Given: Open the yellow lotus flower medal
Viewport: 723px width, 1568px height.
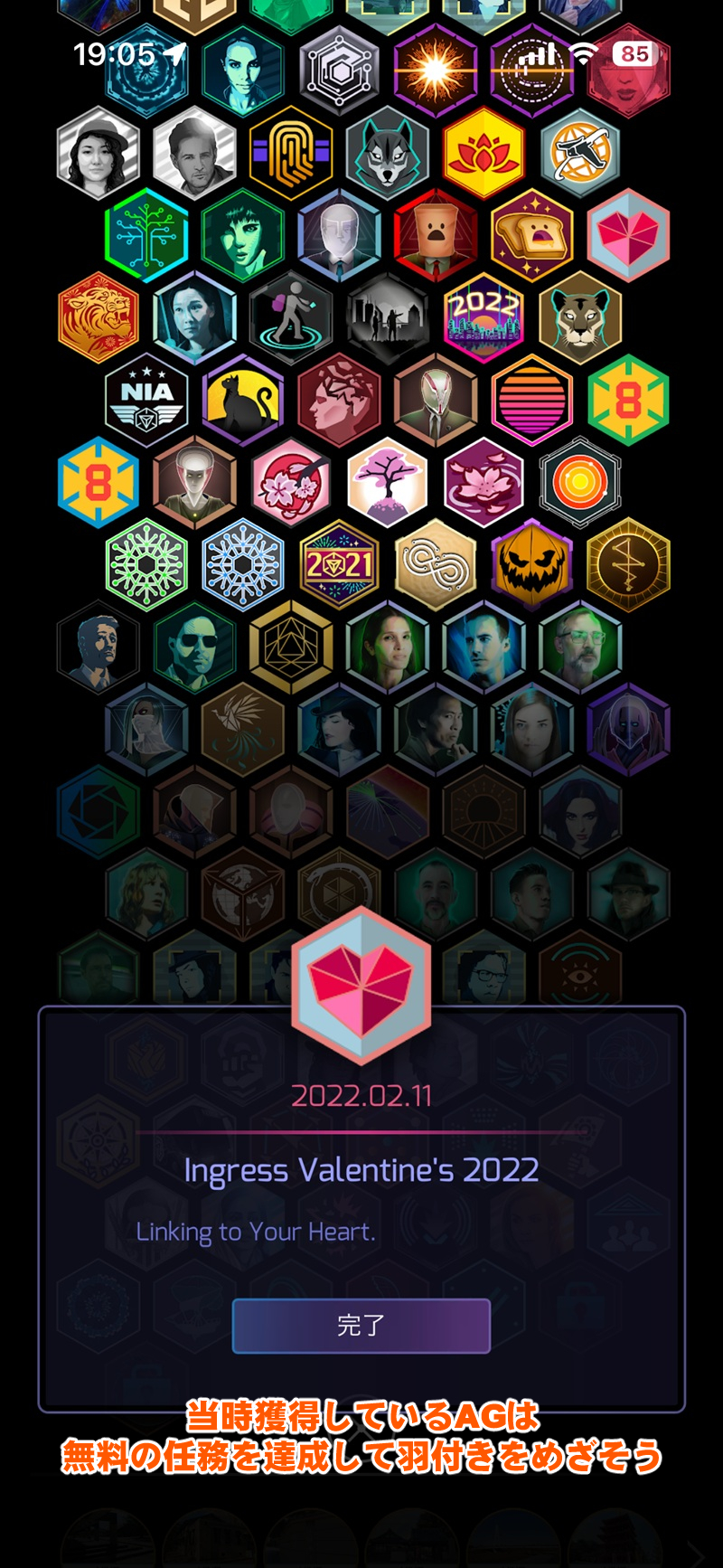Looking at the screenshot, I should tap(484, 153).
